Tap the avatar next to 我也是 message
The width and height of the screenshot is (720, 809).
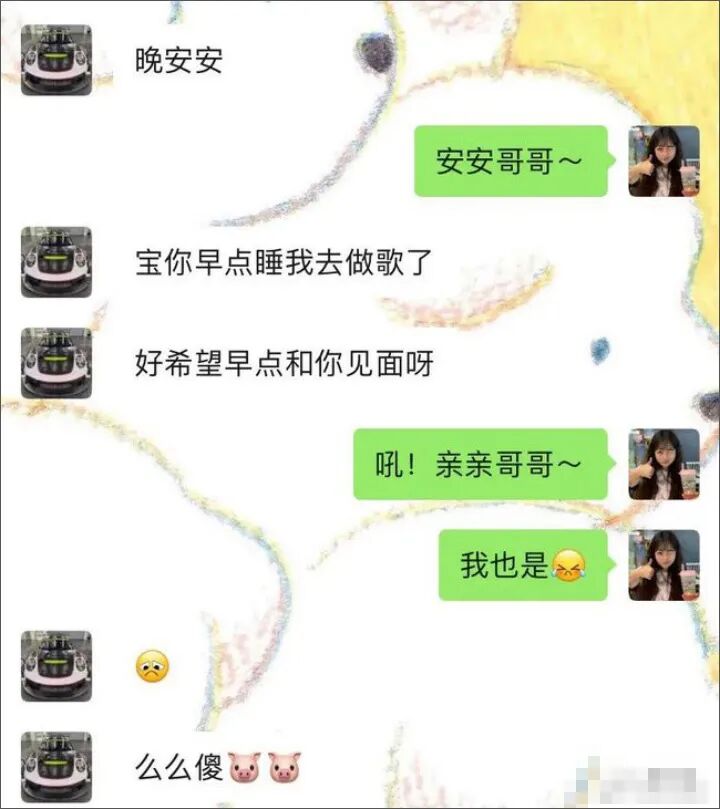(664, 565)
